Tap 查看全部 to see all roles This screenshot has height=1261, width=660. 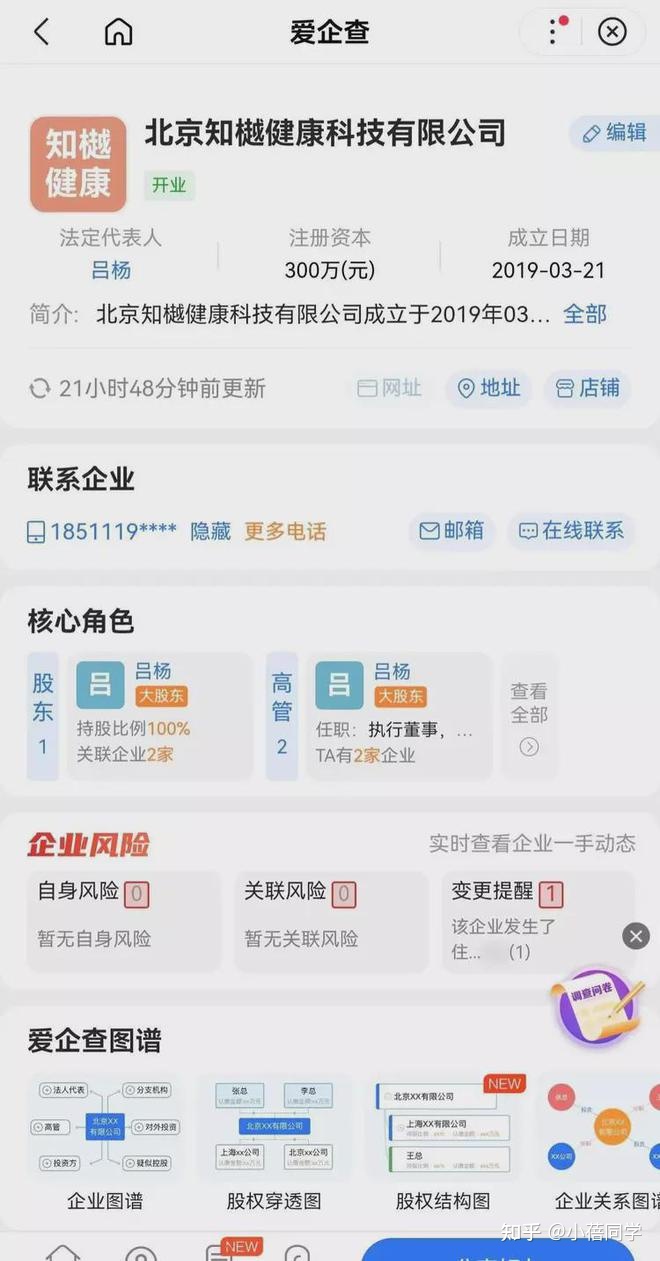click(x=529, y=717)
